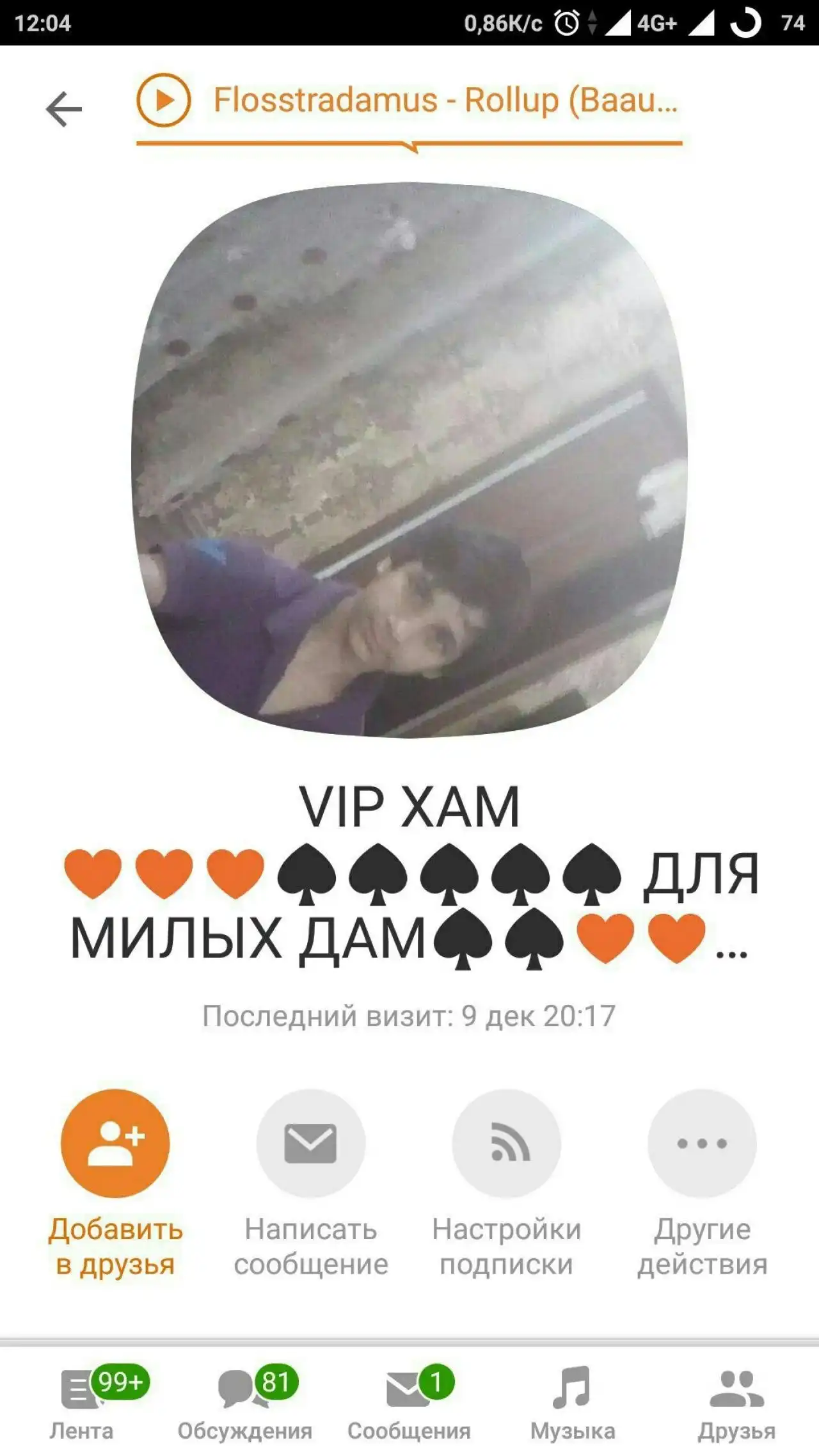Open the Сообщения tab

point(409,1405)
